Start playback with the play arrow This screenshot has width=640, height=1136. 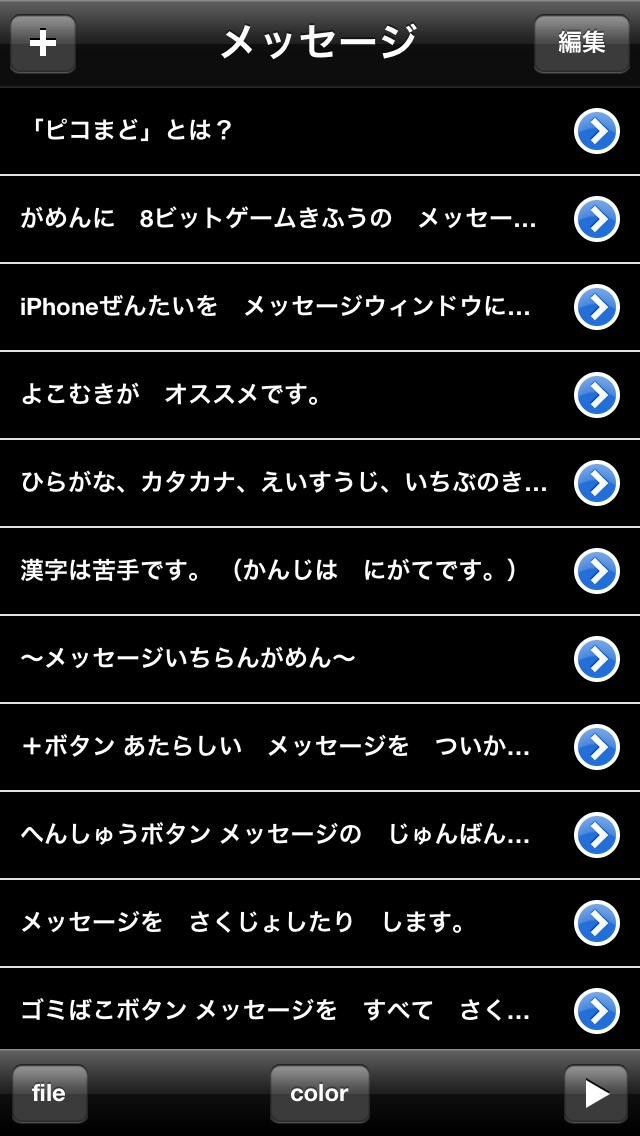point(595,1093)
